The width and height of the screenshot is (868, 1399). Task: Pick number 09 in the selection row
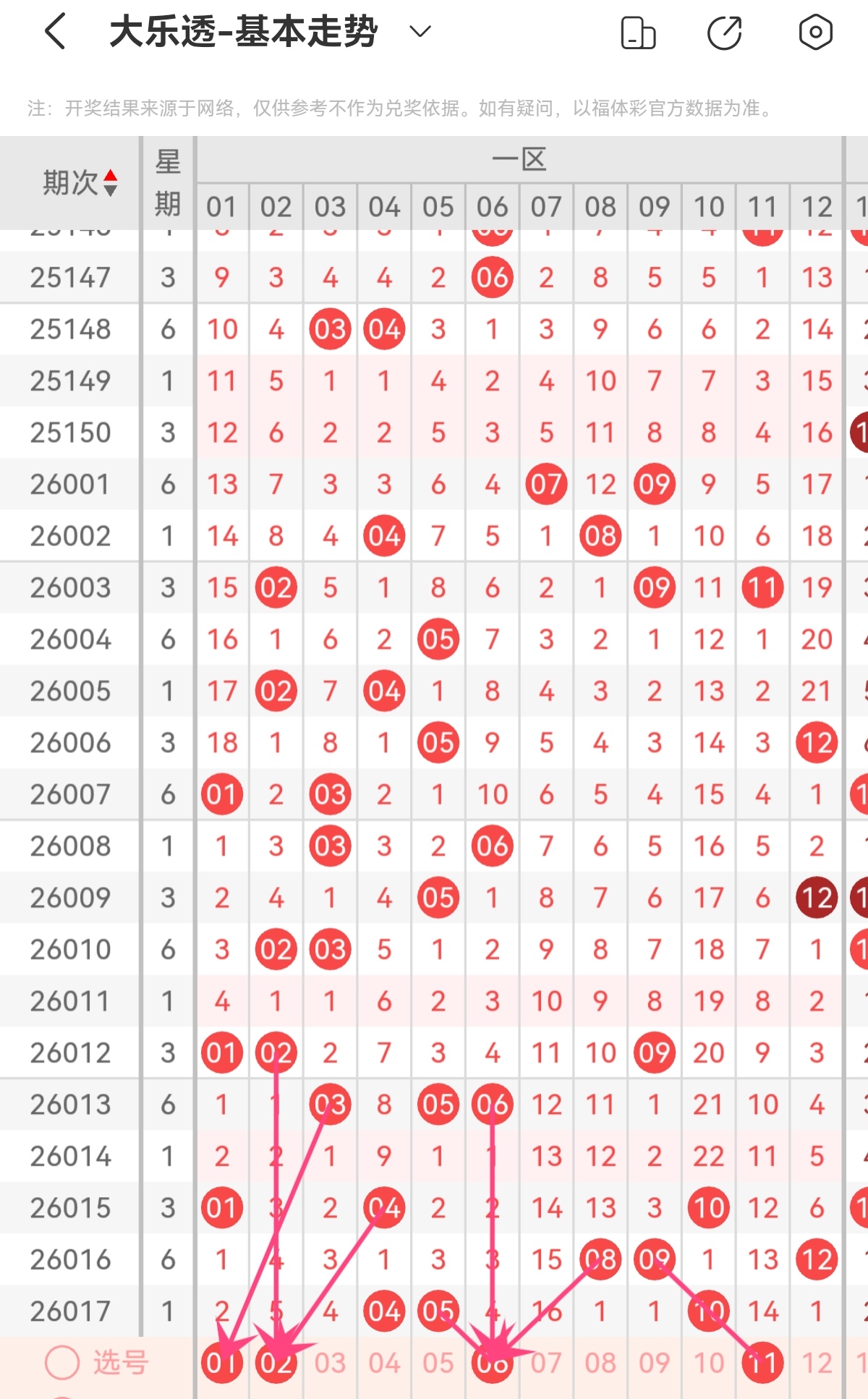tap(655, 1363)
